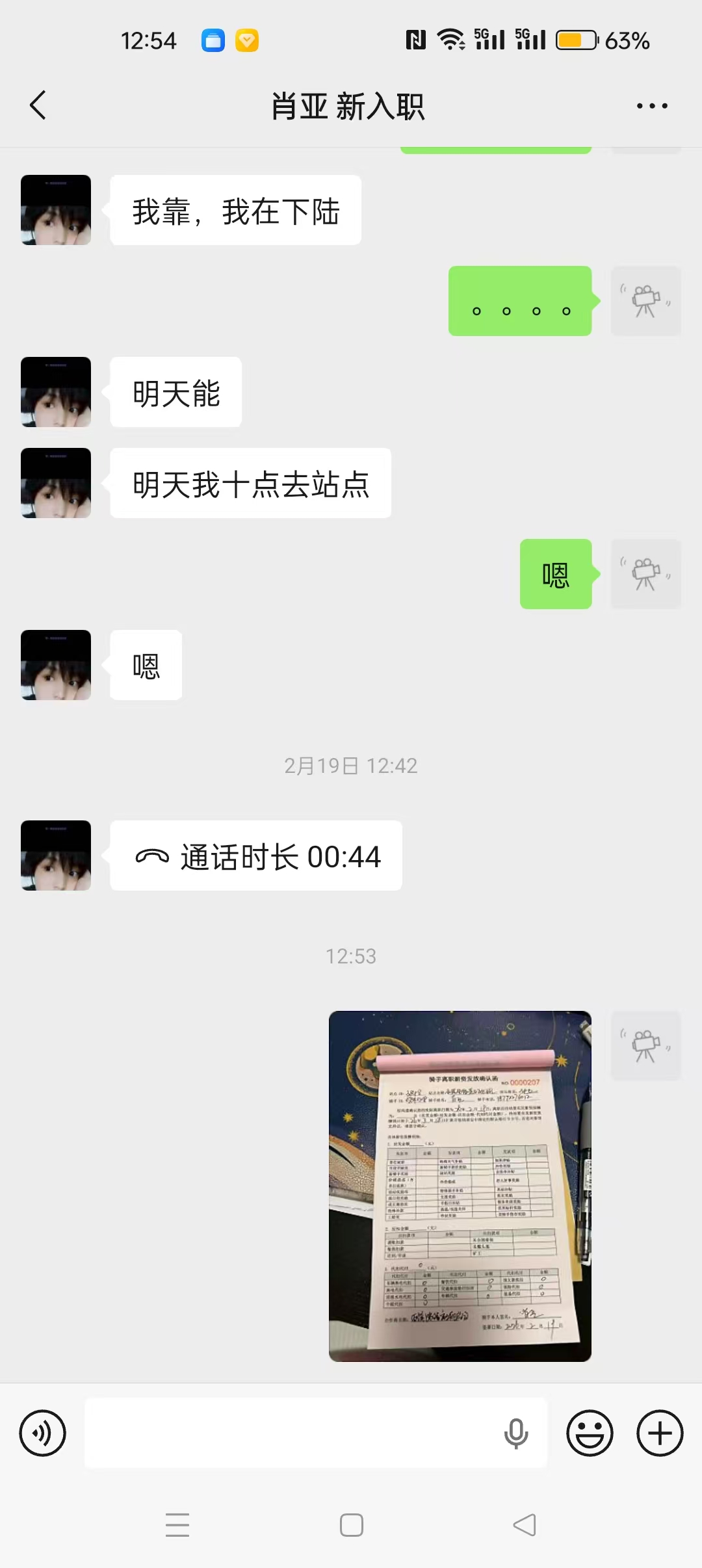702x1568 pixels.
Task: Tap the system home button
Action: pyautogui.click(x=351, y=1525)
